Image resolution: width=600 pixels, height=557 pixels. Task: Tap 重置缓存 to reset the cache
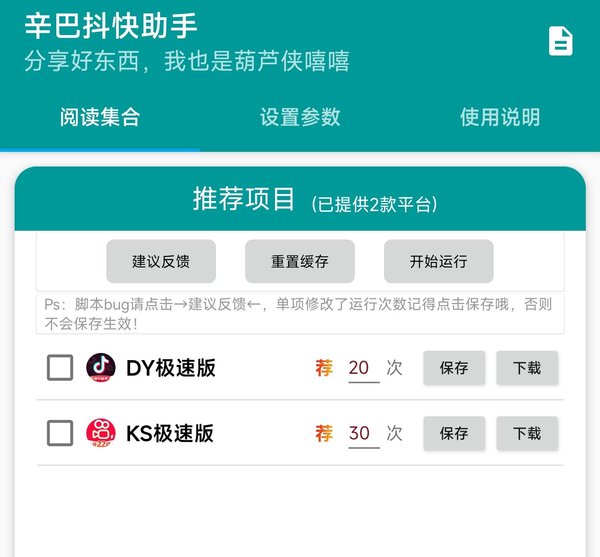coord(300,262)
